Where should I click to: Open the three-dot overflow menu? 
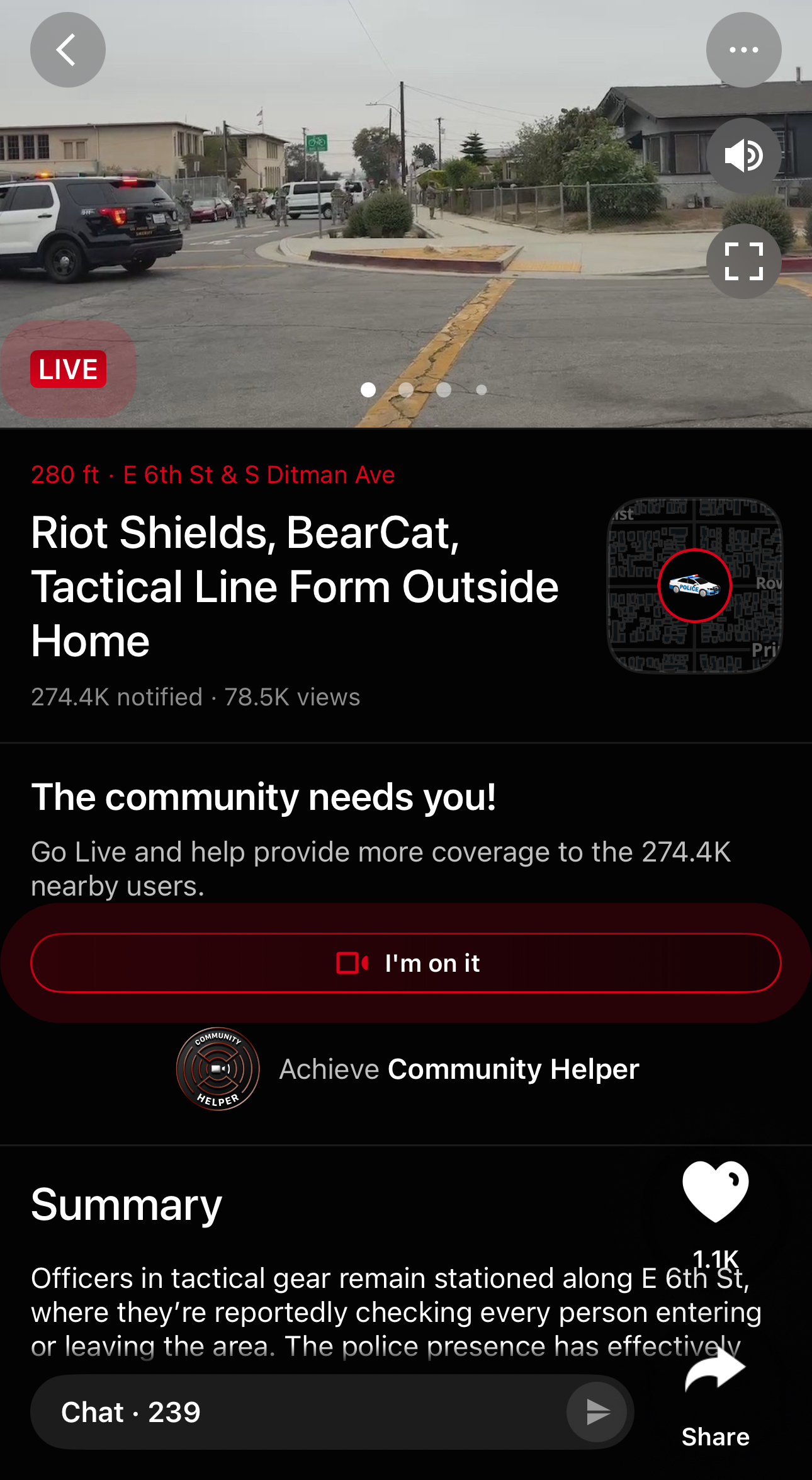743,50
